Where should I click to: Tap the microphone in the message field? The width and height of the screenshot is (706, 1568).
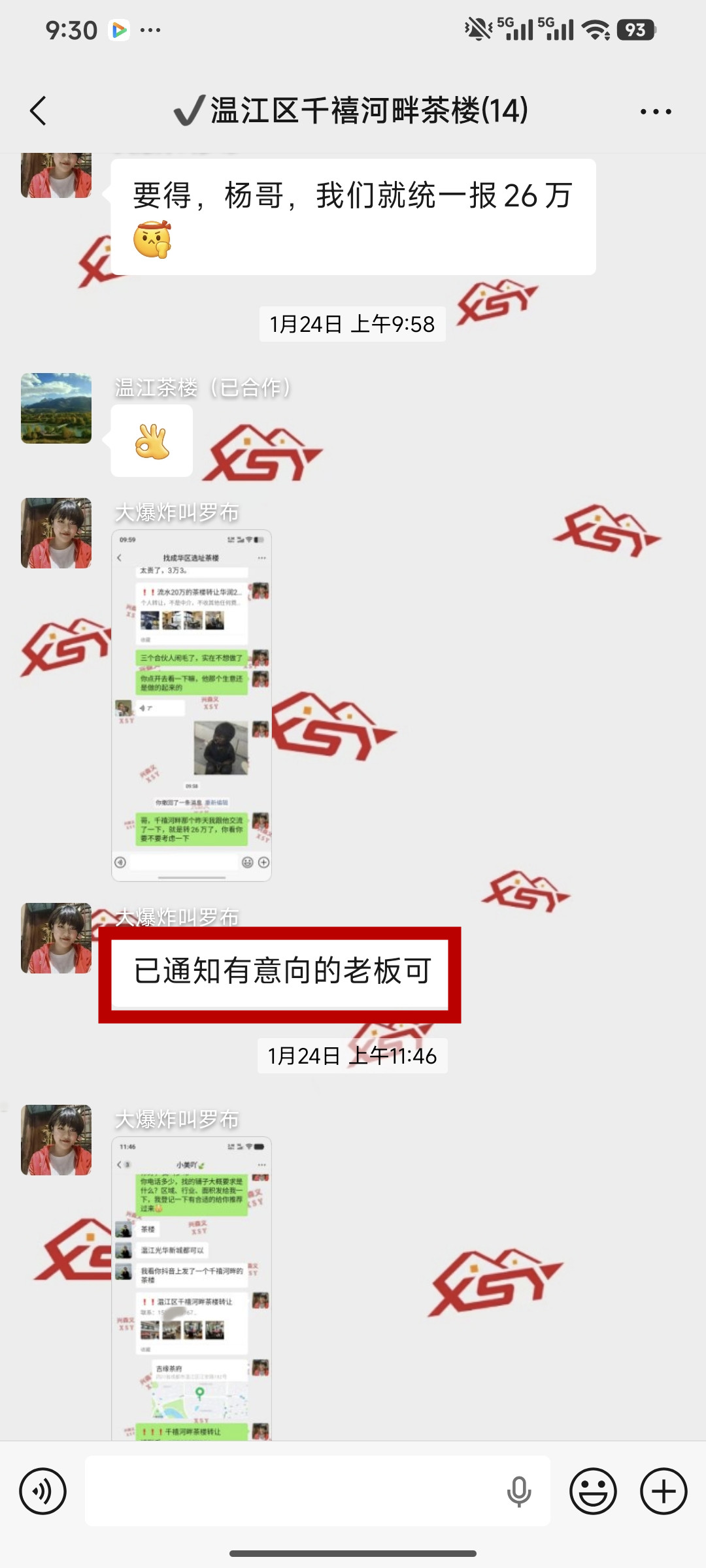point(519,1492)
